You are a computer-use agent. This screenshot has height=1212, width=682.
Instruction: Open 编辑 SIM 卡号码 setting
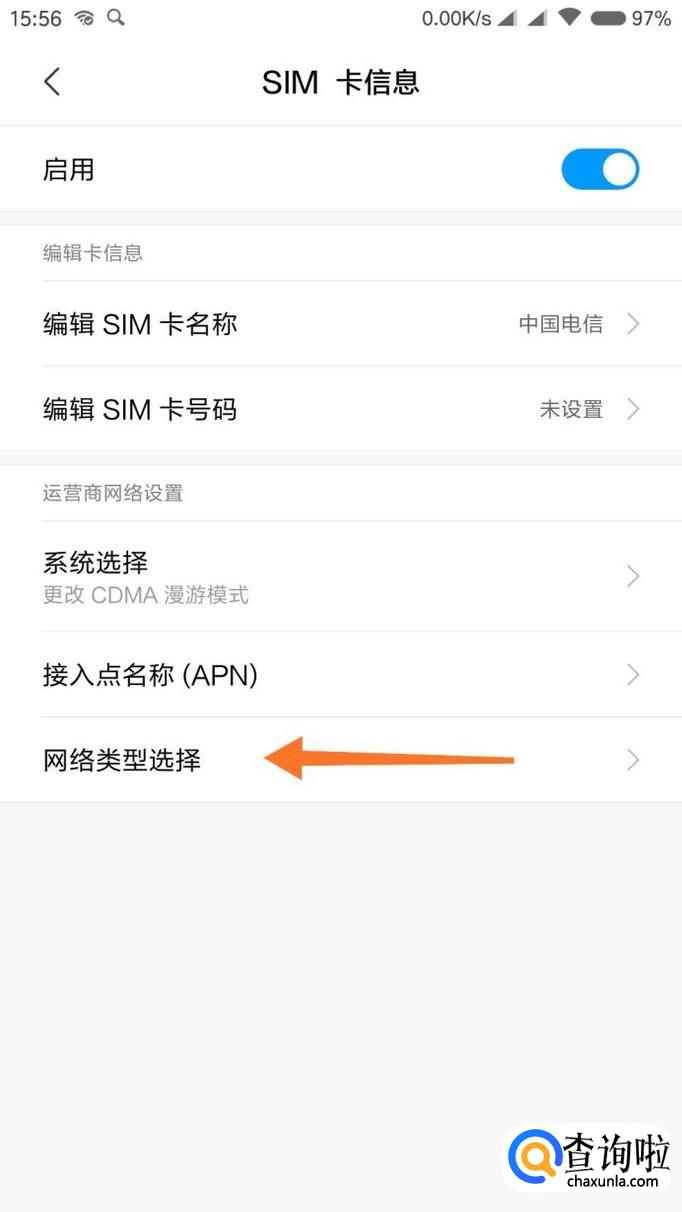(x=340, y=409)
